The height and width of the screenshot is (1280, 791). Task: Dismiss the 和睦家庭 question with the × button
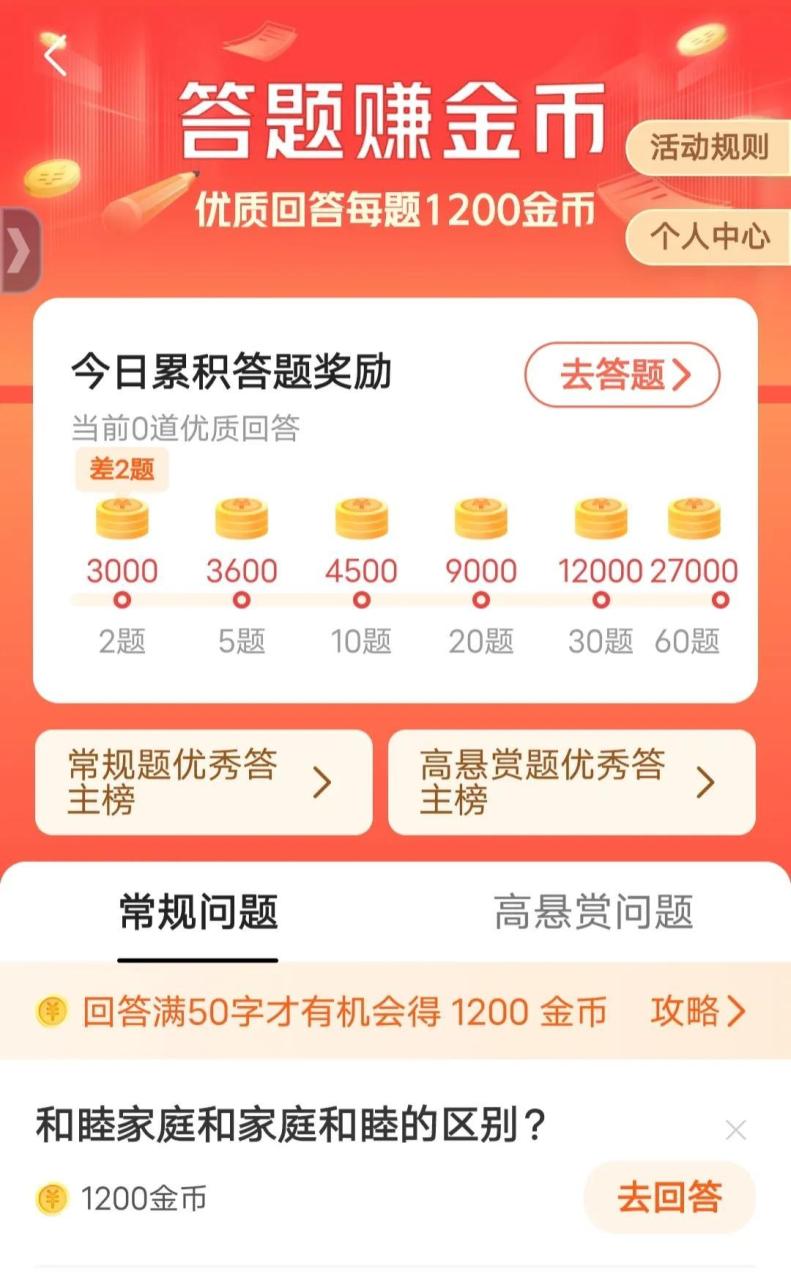coord(735,1131)
